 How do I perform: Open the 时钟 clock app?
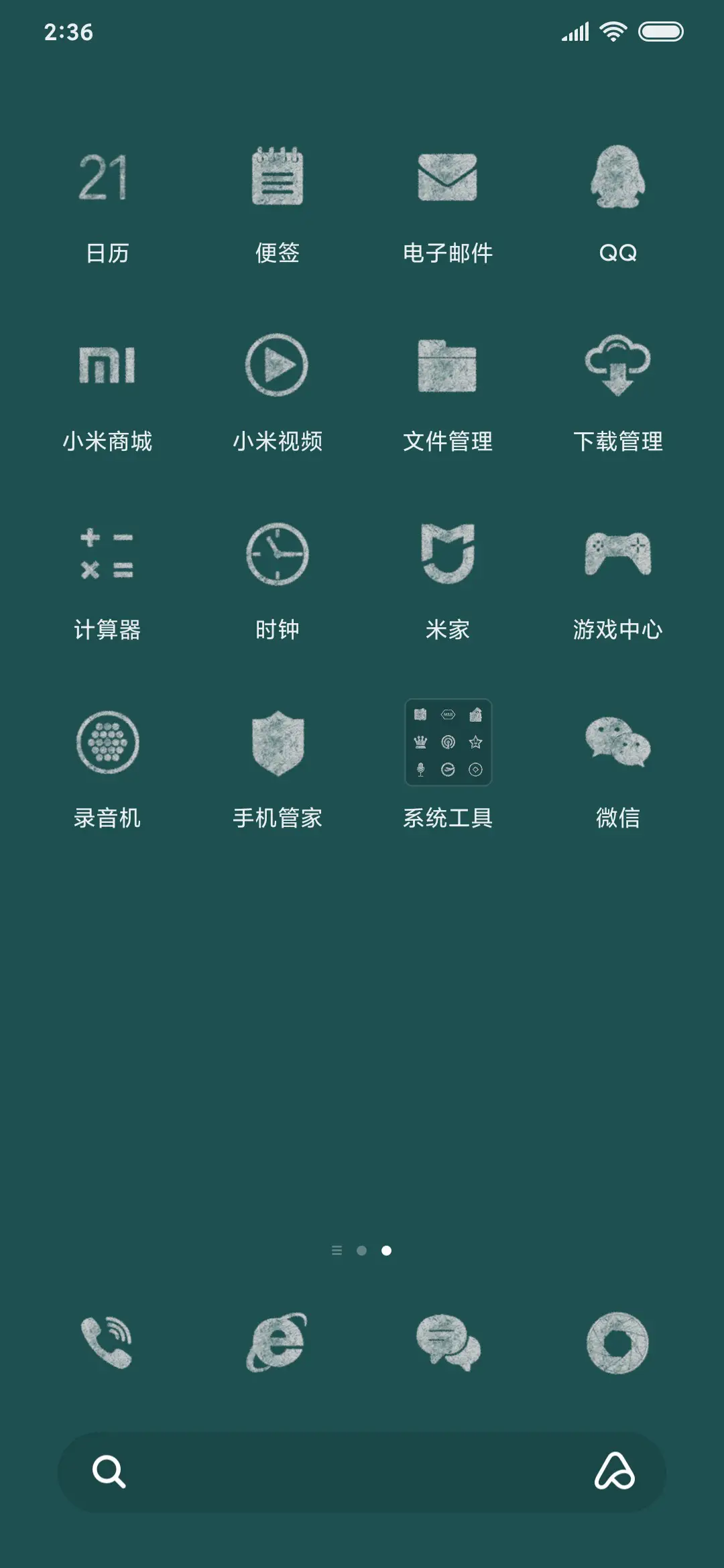click(278, 555)
